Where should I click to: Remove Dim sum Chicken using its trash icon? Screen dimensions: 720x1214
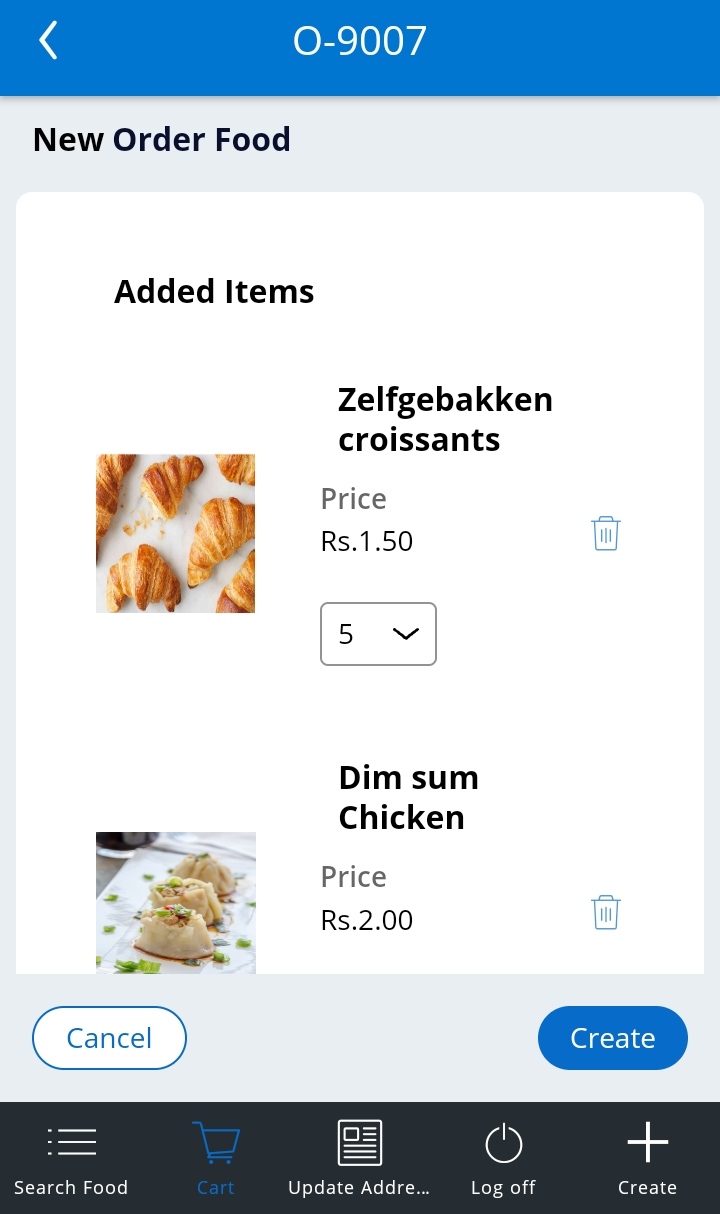click(606, 911)
